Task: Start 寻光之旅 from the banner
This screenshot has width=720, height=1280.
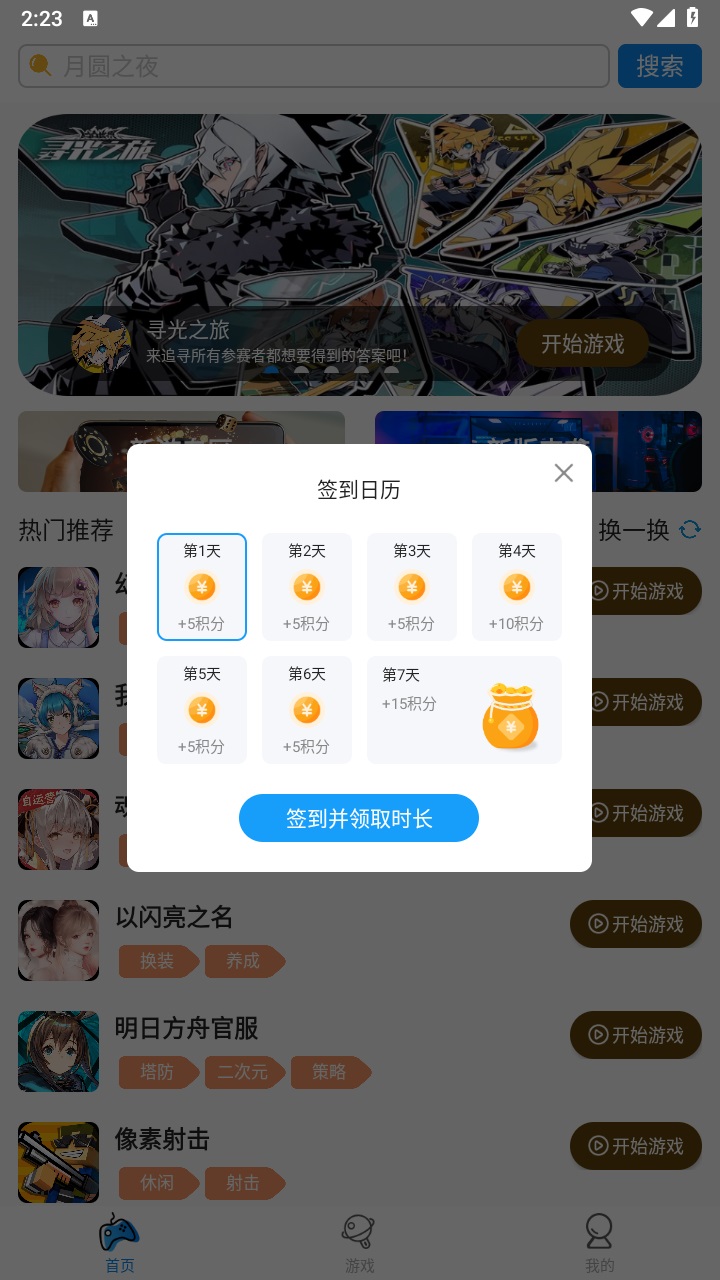Action: [x=582, y=344]
